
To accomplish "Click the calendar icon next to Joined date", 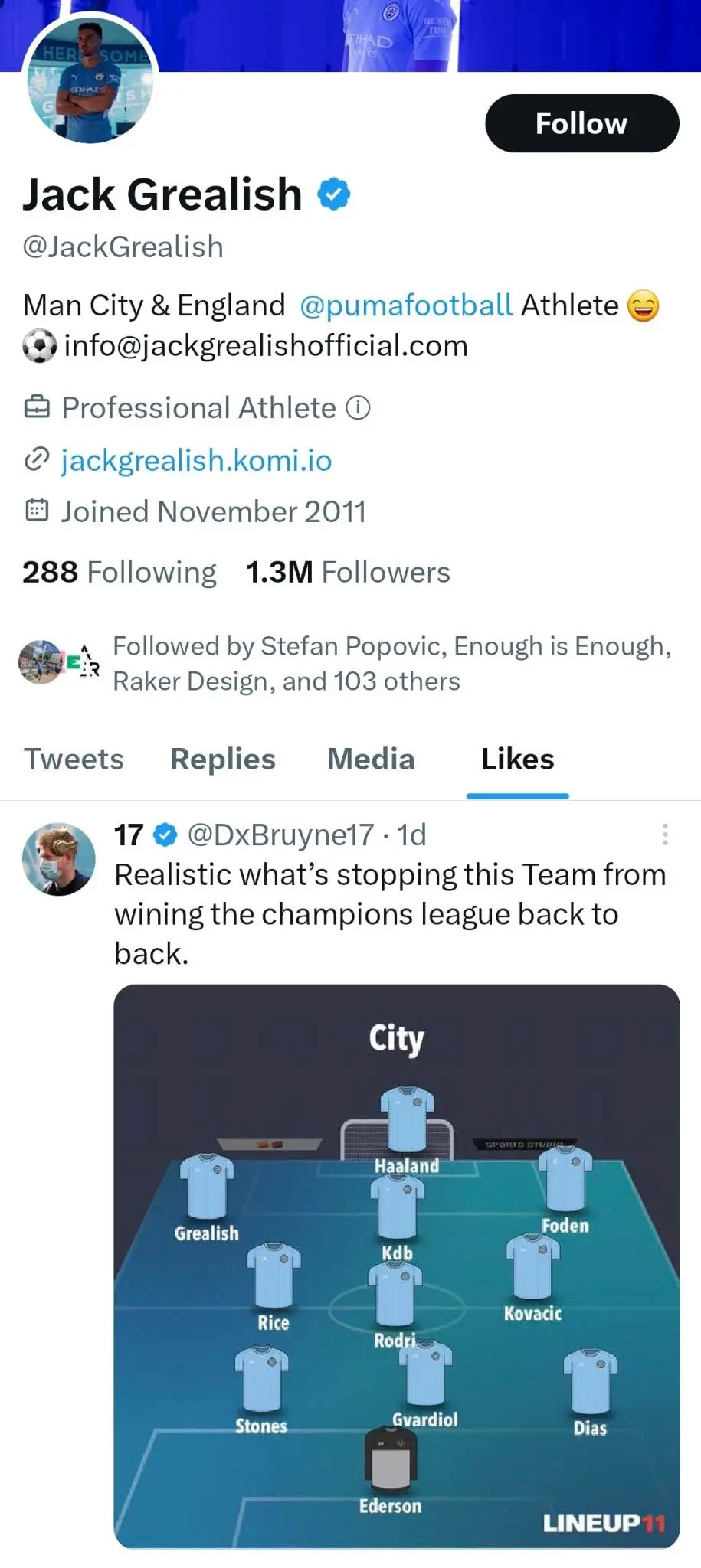I will click(x=36, y=510).
